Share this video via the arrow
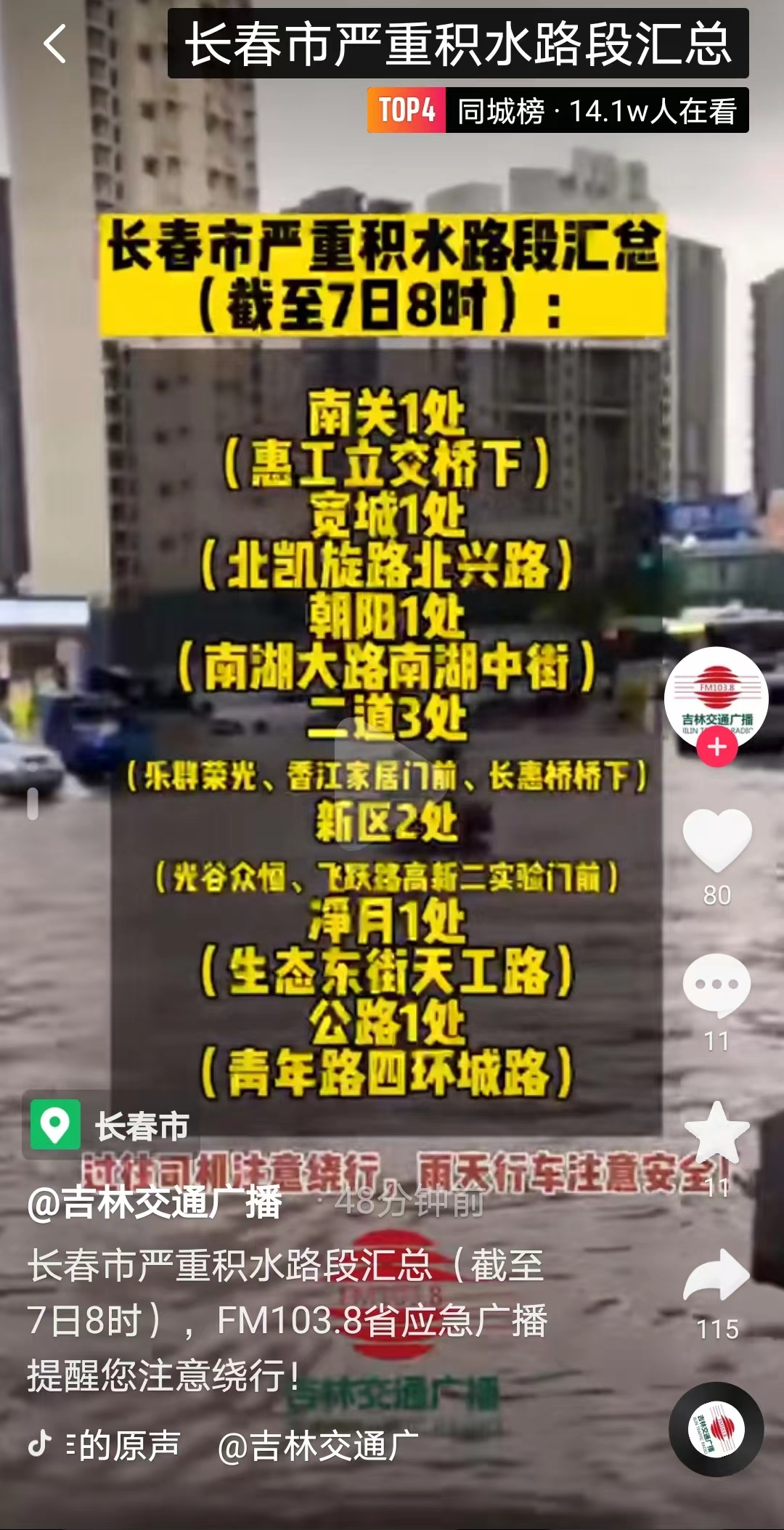 coord(716,1278)
